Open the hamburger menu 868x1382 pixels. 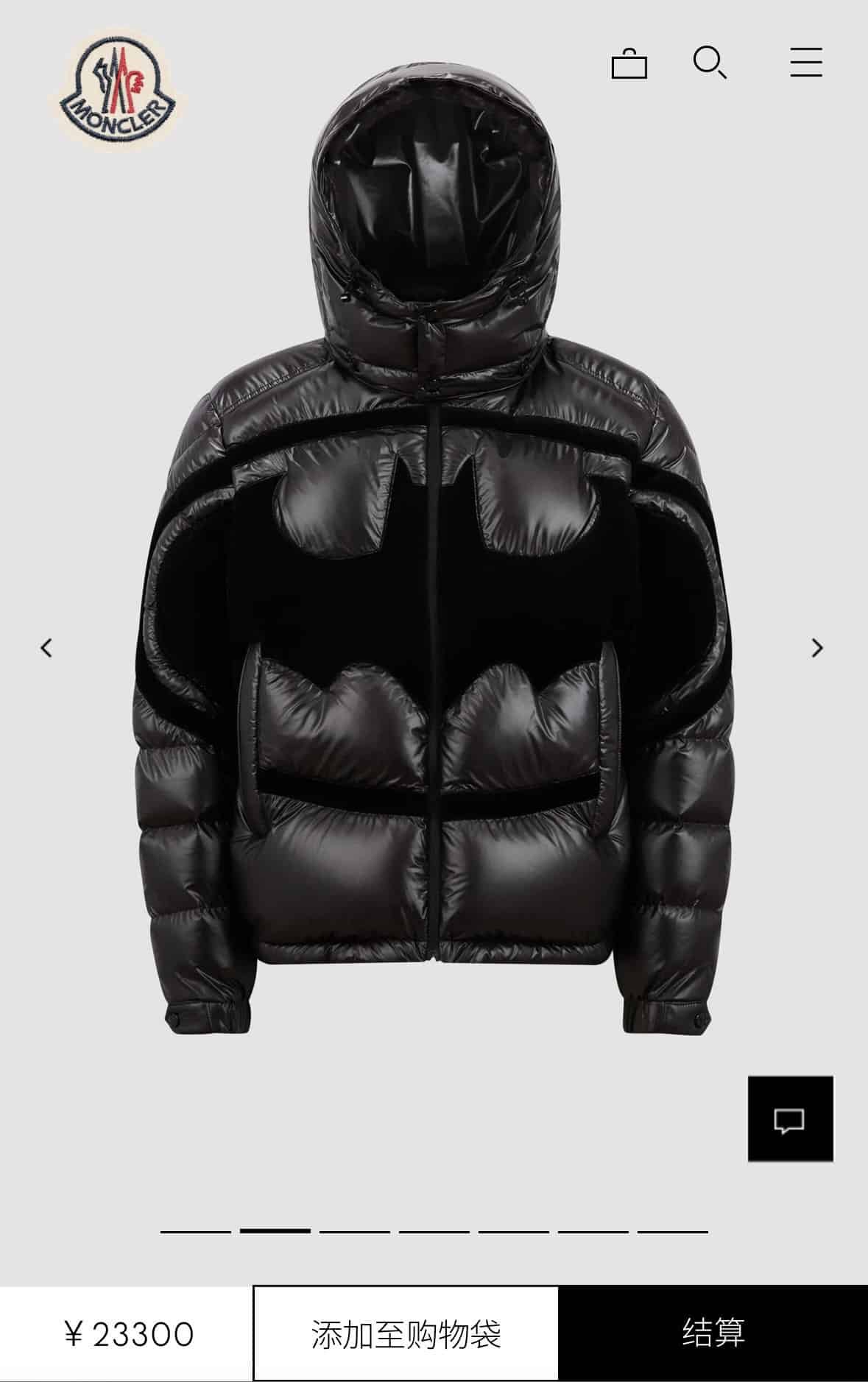pos(806,63)
